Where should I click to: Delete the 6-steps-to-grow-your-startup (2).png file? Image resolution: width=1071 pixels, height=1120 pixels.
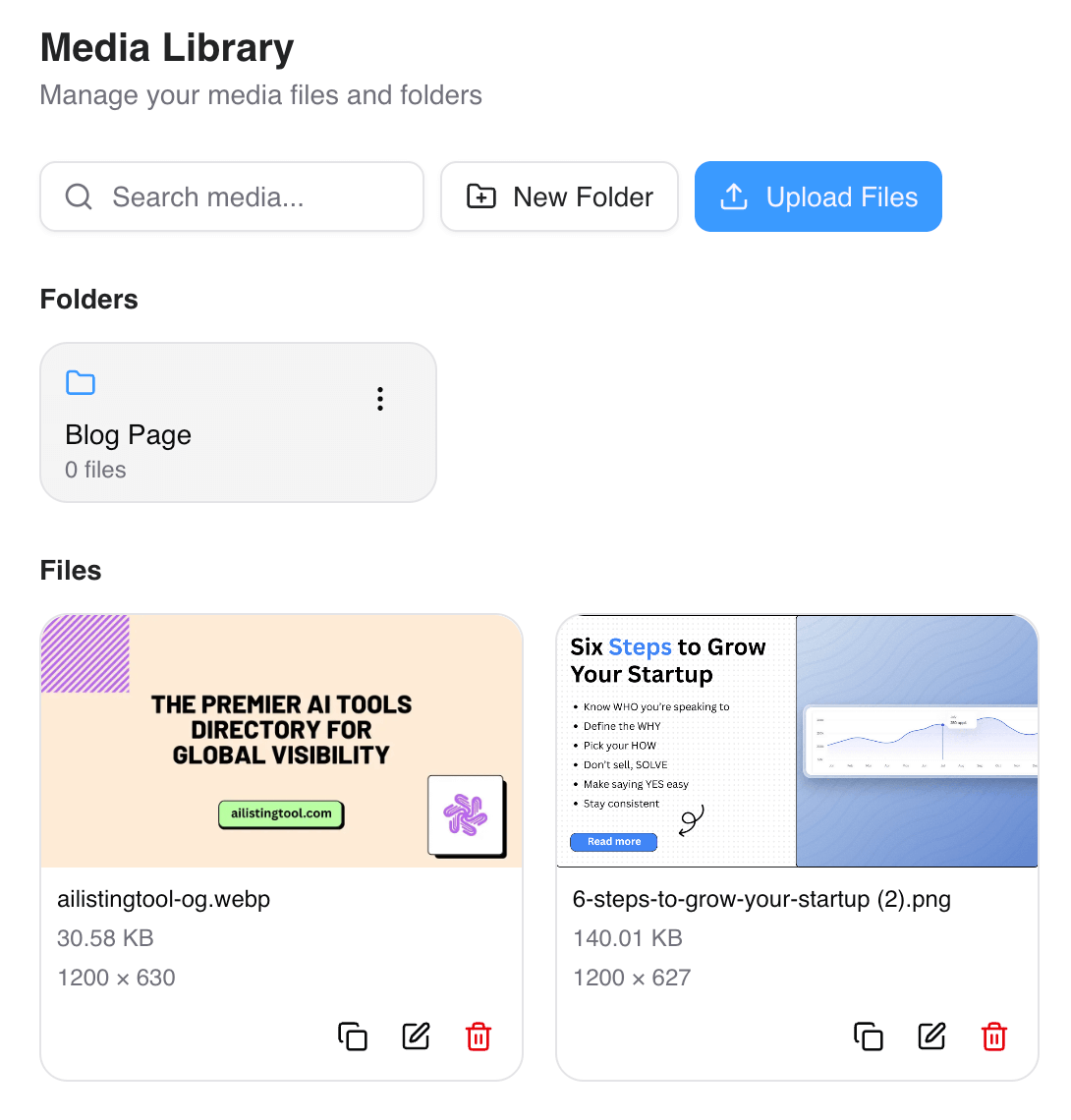coord(994,1036)
